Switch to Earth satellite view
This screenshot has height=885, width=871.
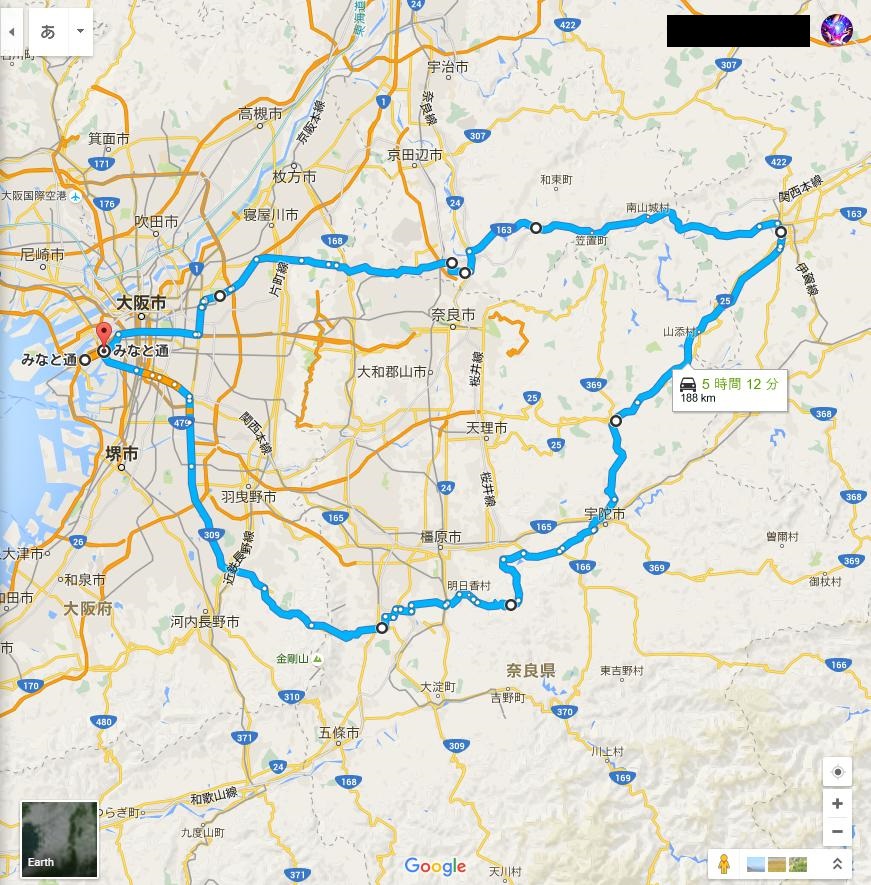point(59,838)
